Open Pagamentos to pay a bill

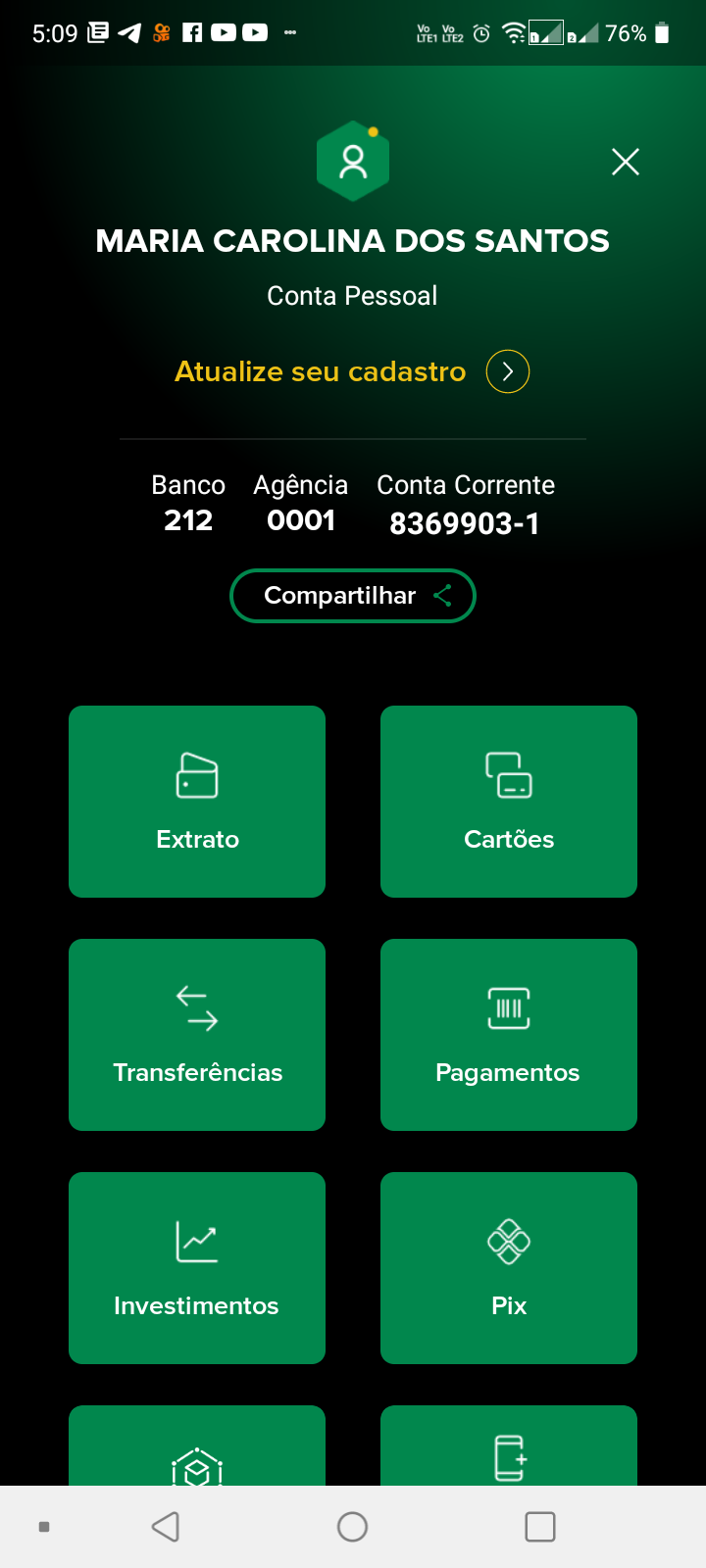(509, 1035)
